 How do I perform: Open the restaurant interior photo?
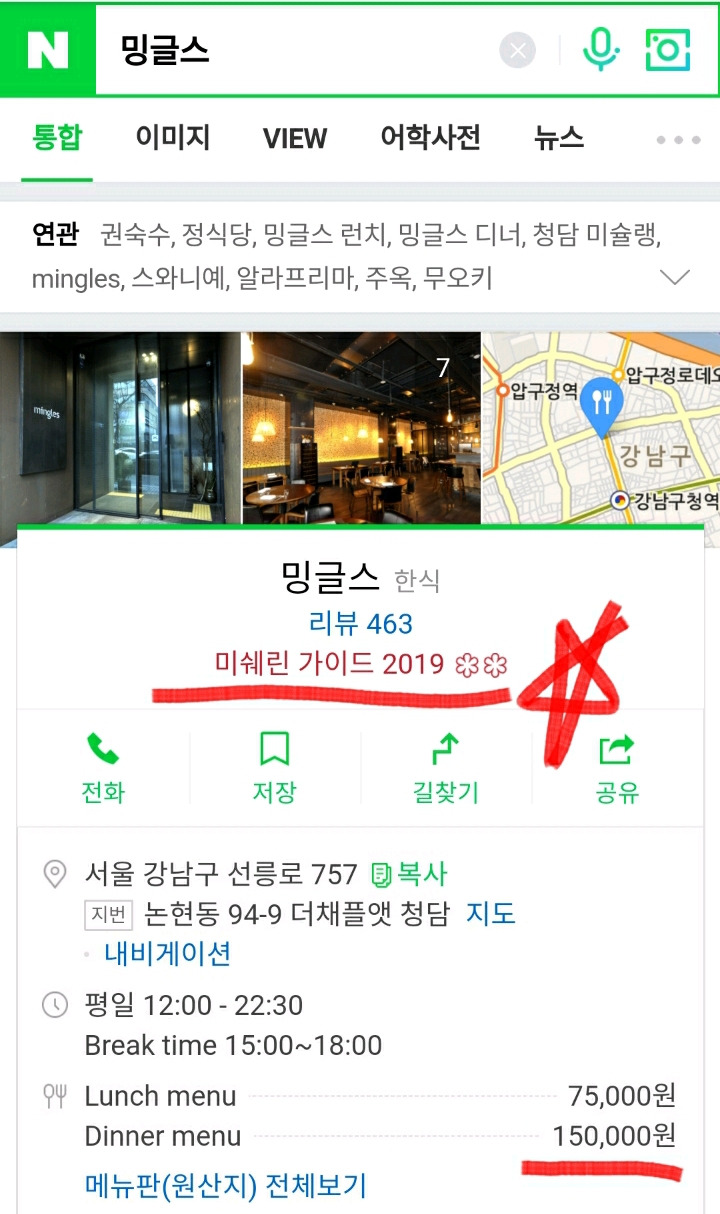[362, 428]
